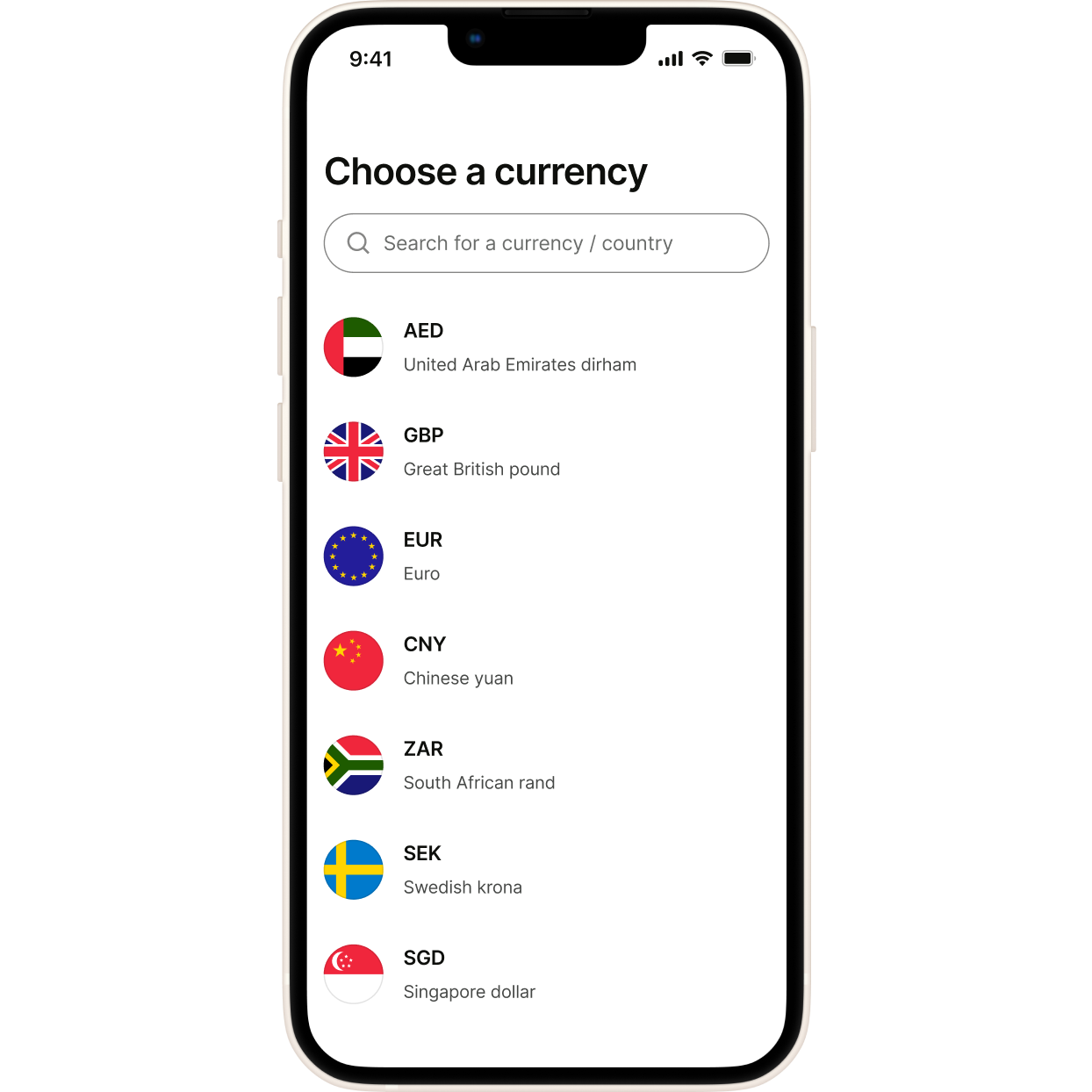Select CNY Chinese yuan
The image size is (1092, 1092).
click(x=457, y=661)
